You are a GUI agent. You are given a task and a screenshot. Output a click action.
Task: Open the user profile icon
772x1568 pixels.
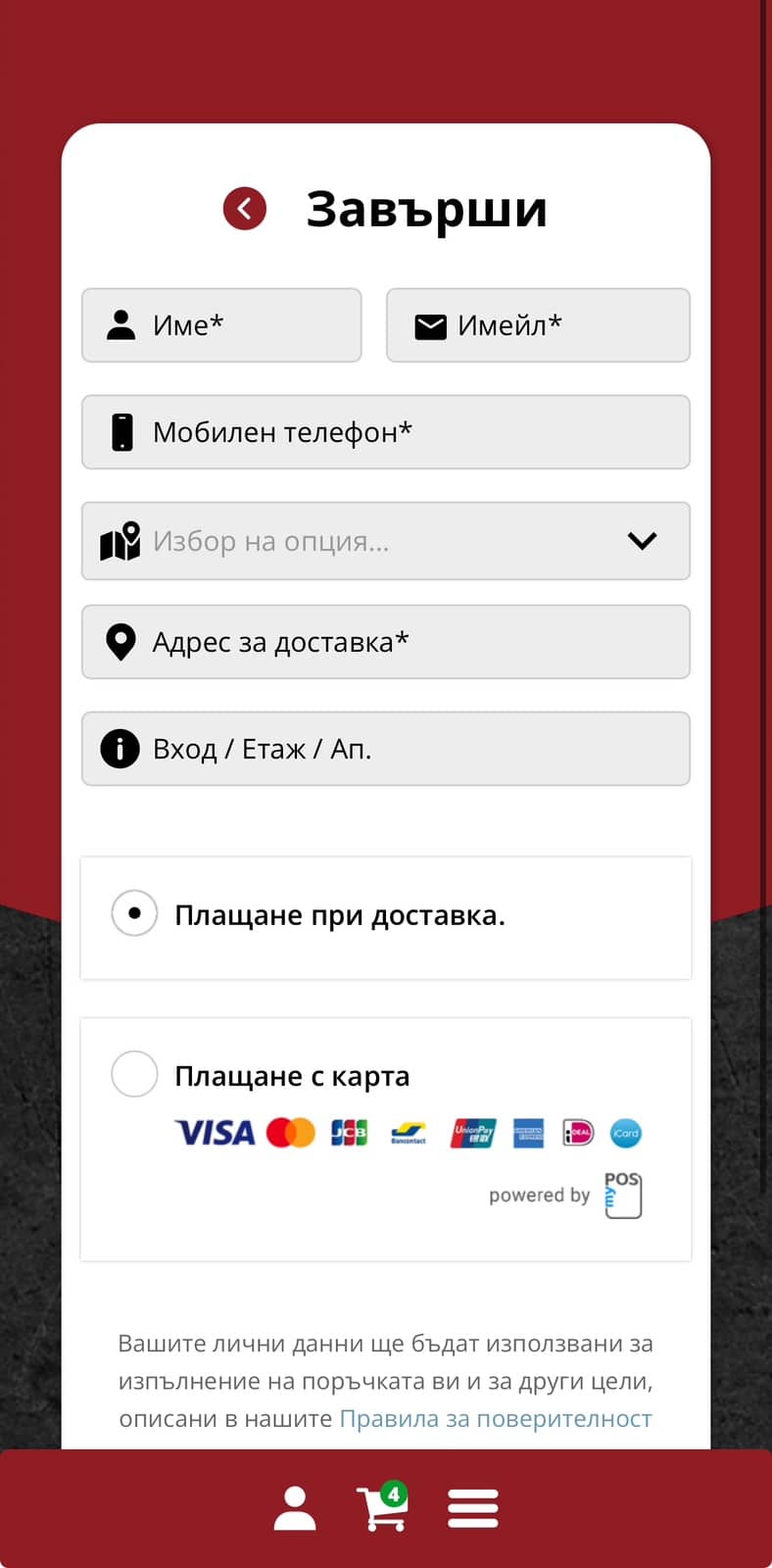[x=295, y=1508]
